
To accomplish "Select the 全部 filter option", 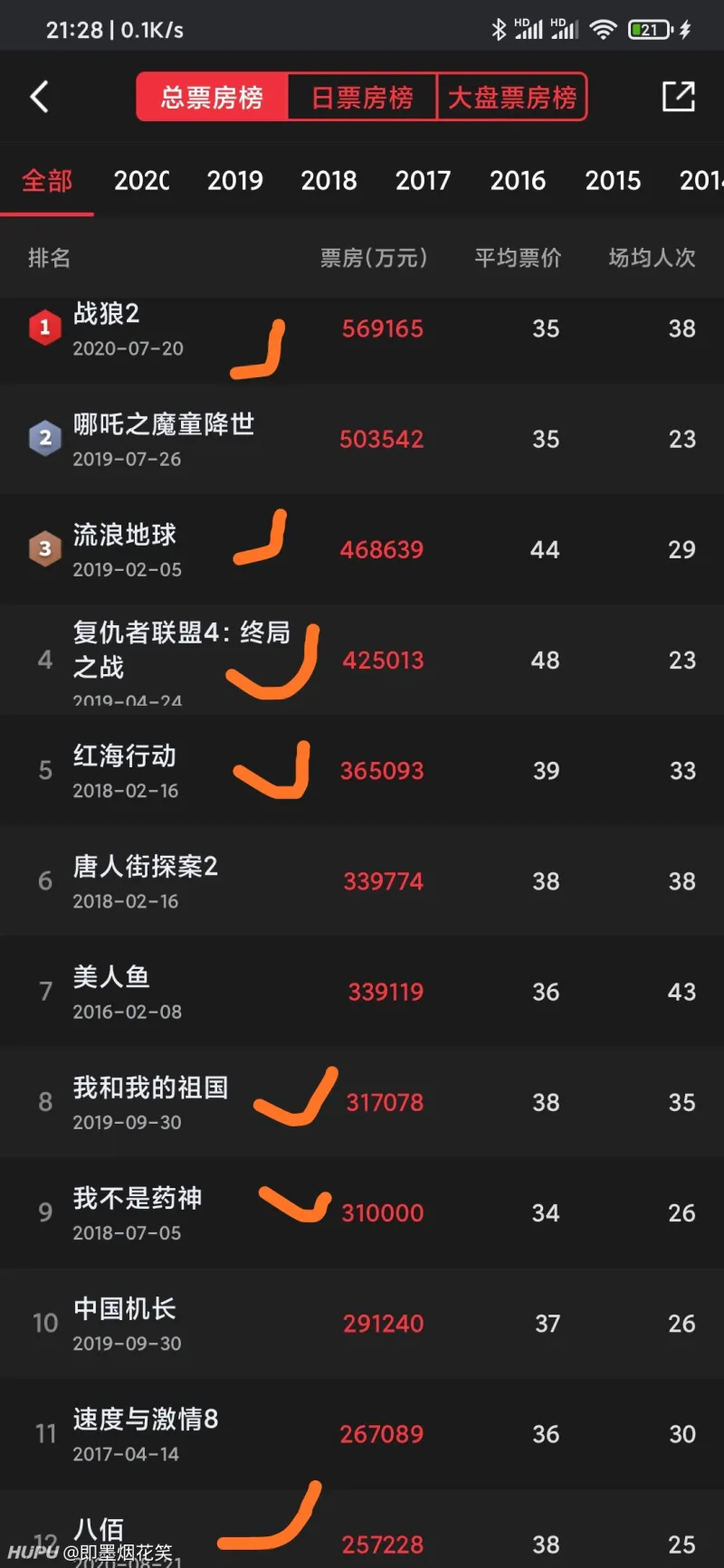I will click(46, 180).
